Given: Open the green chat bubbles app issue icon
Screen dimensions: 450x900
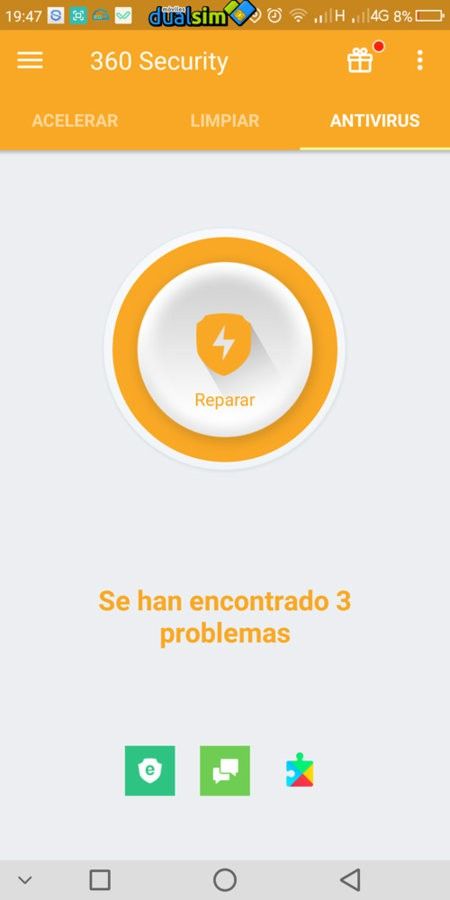Looking at the screenshot, I should pos(225,770).
